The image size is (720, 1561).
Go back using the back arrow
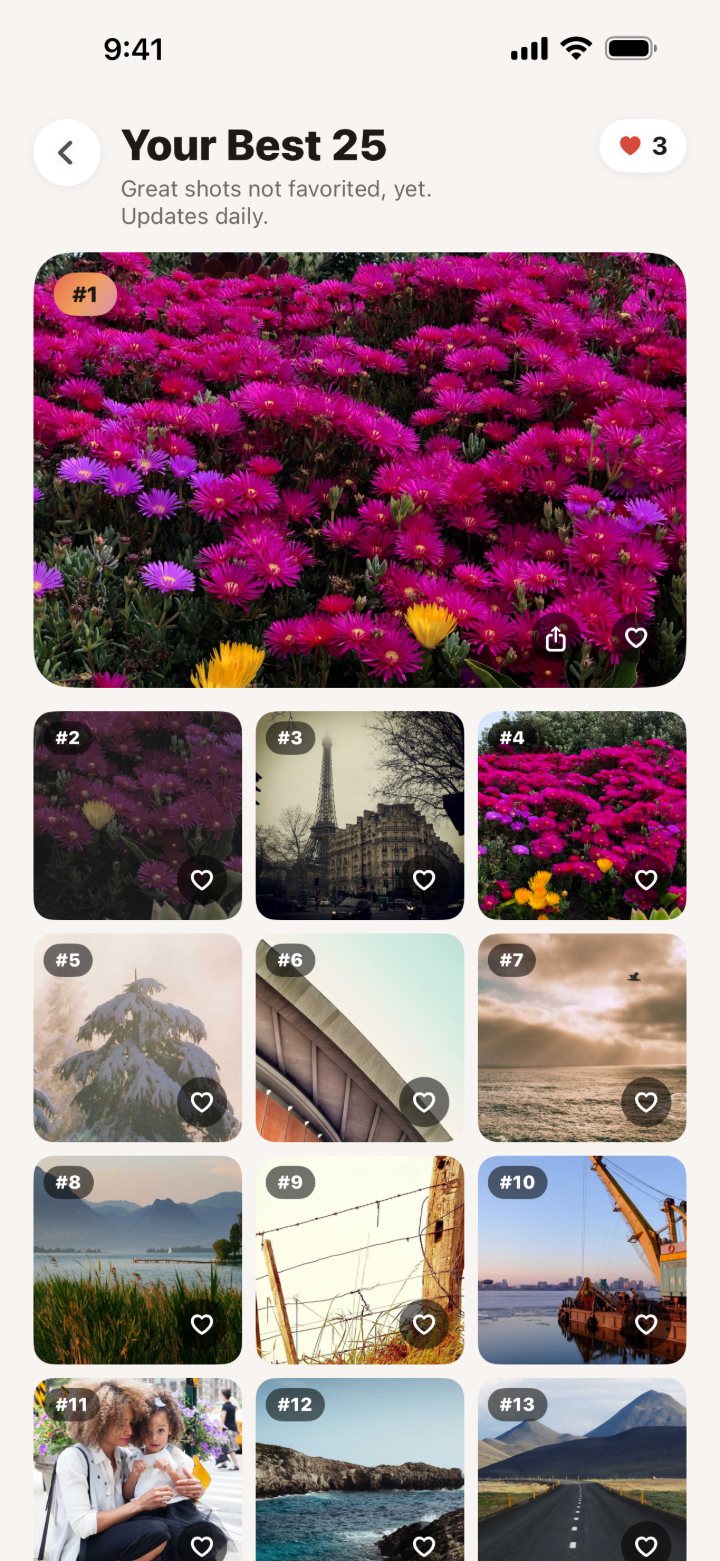pyautogui.click(x=67, y=153)
